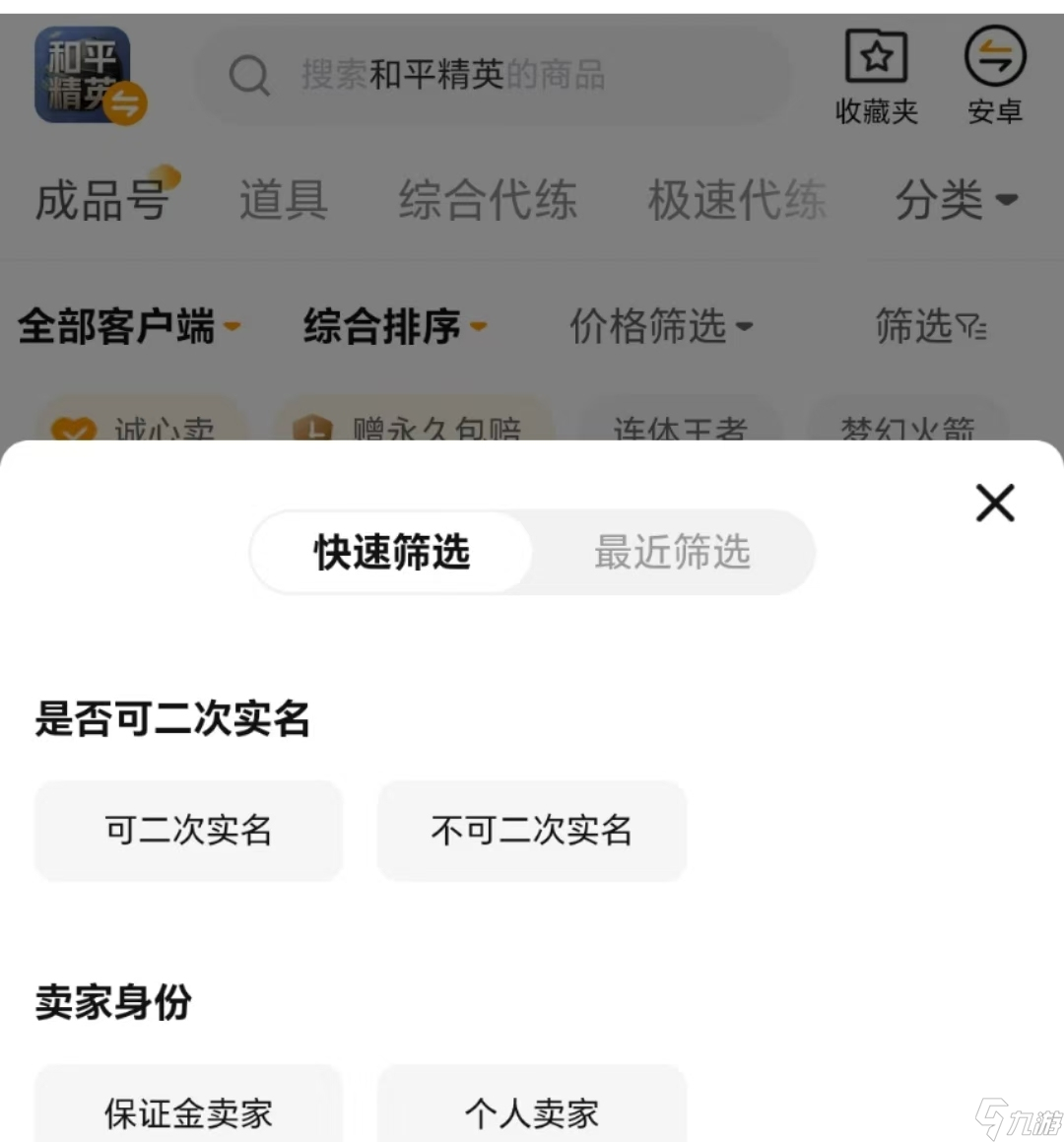Open the 综合排序 sort dropdown

point(391,328)
